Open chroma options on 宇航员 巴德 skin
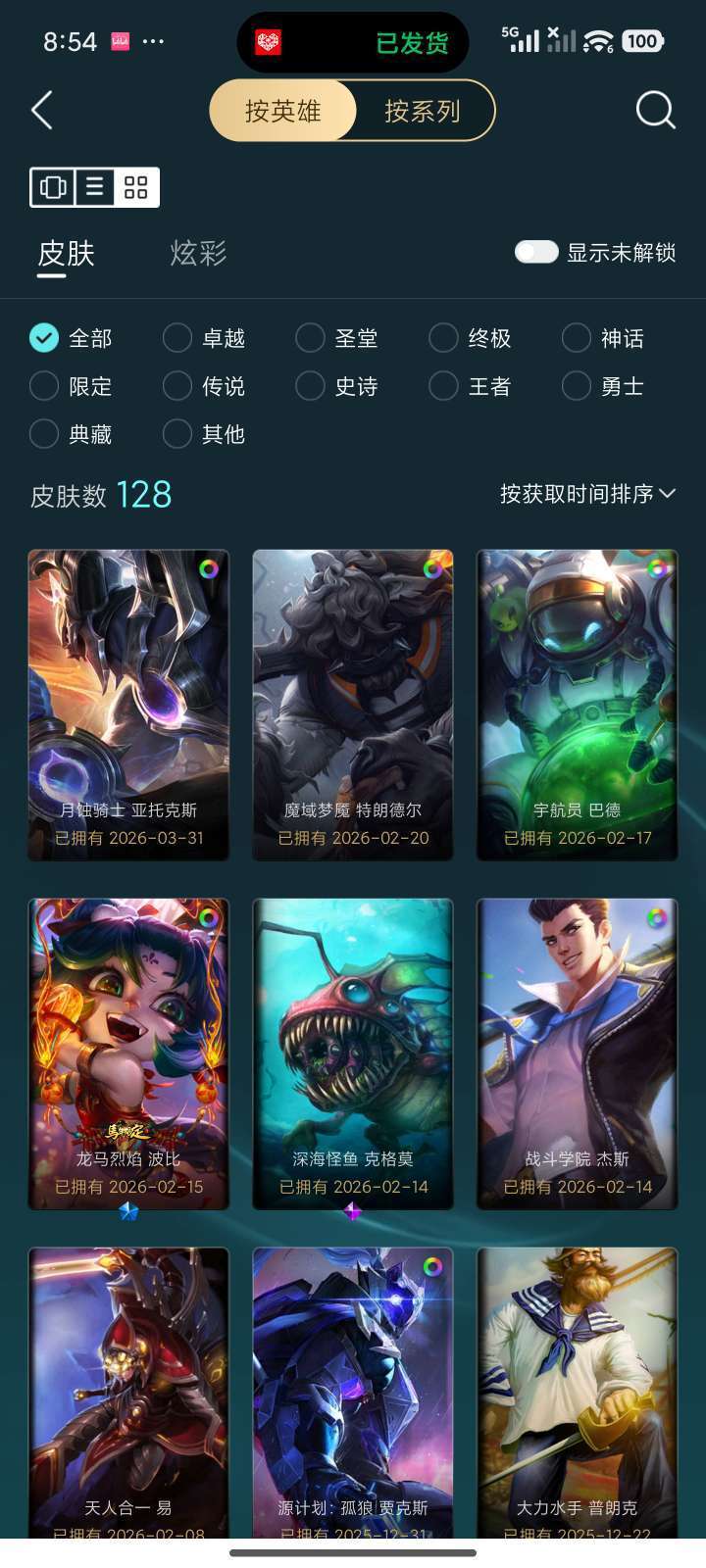Viewport: 706px width, 1568px height. (x=655, y=566)
